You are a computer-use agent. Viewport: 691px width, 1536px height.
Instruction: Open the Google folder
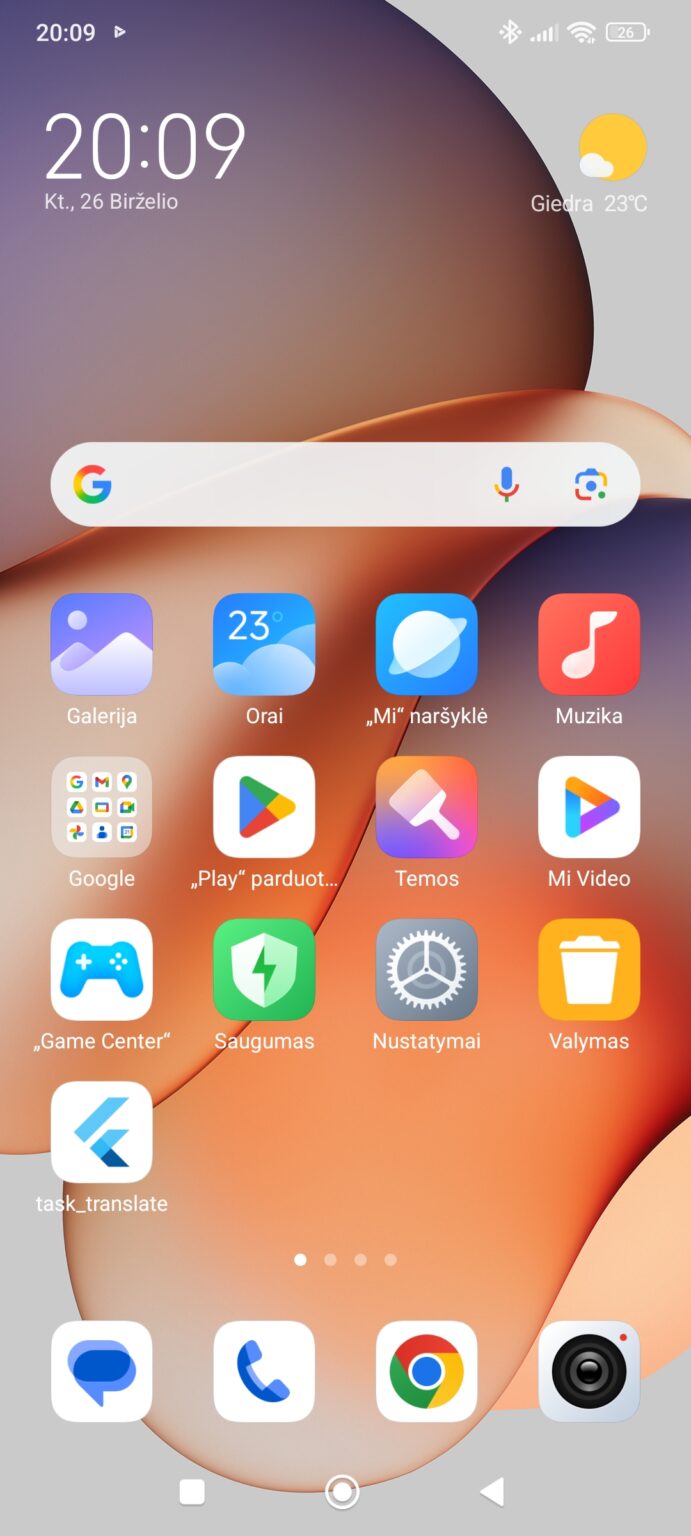pyautogui.click(x=101, y=807)
